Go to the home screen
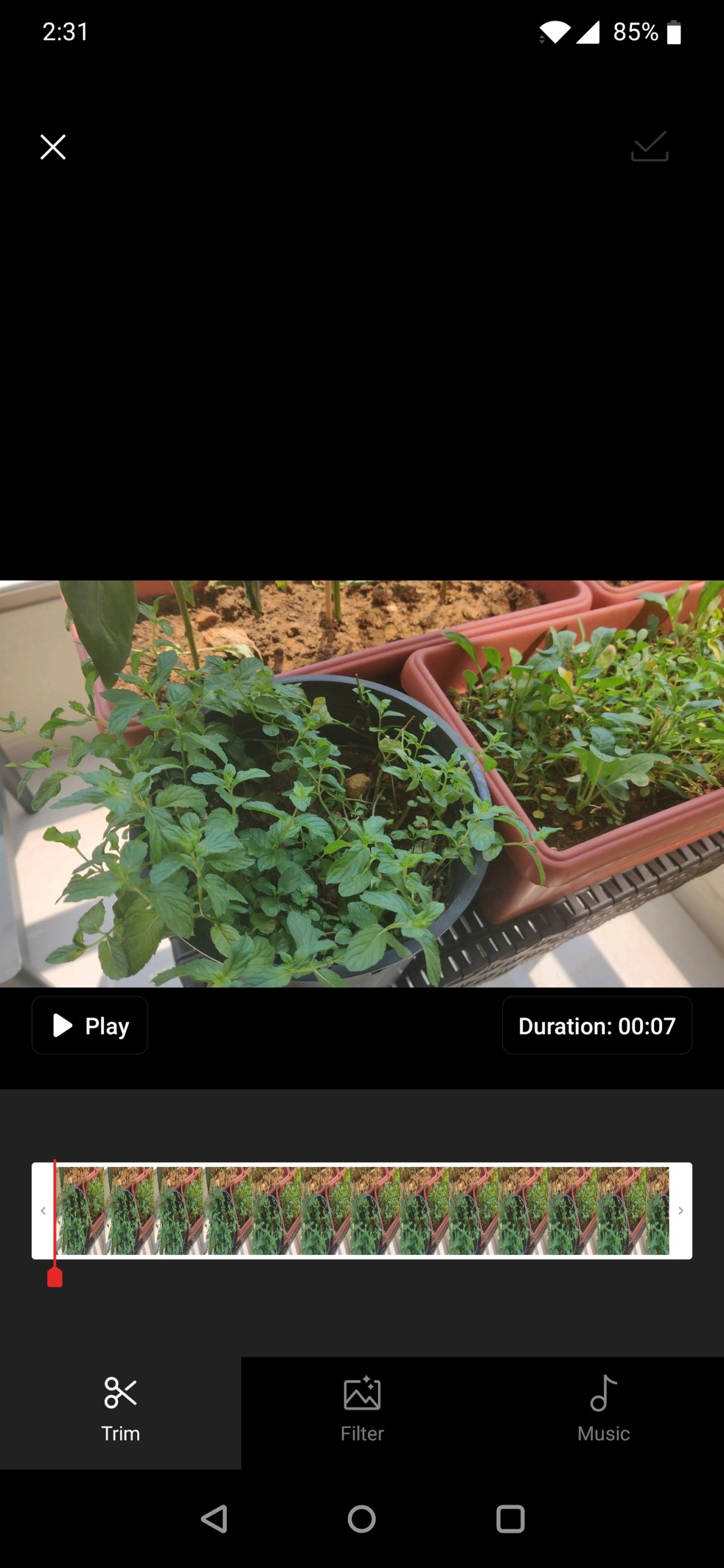The image size is (724, 1568). click(362, 1519)
